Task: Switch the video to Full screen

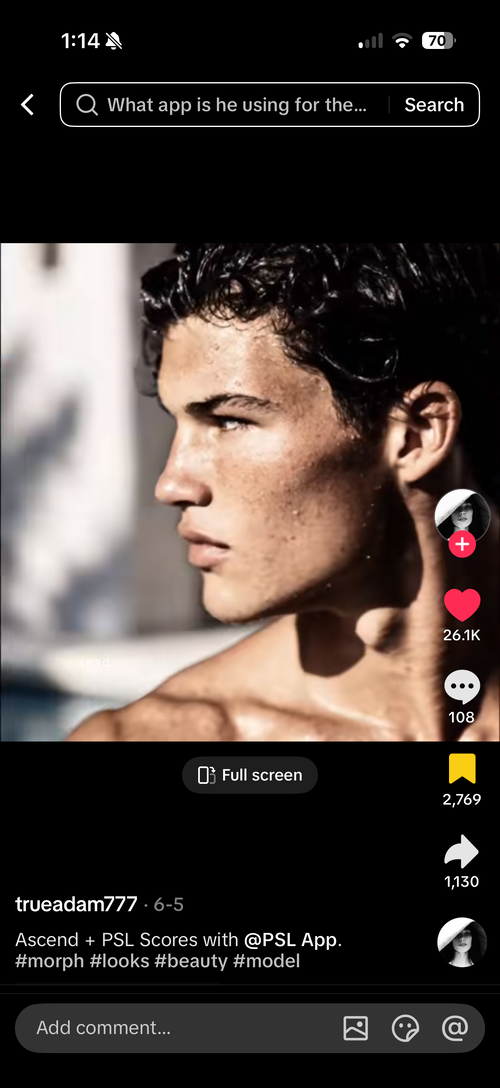Action: 250,775
